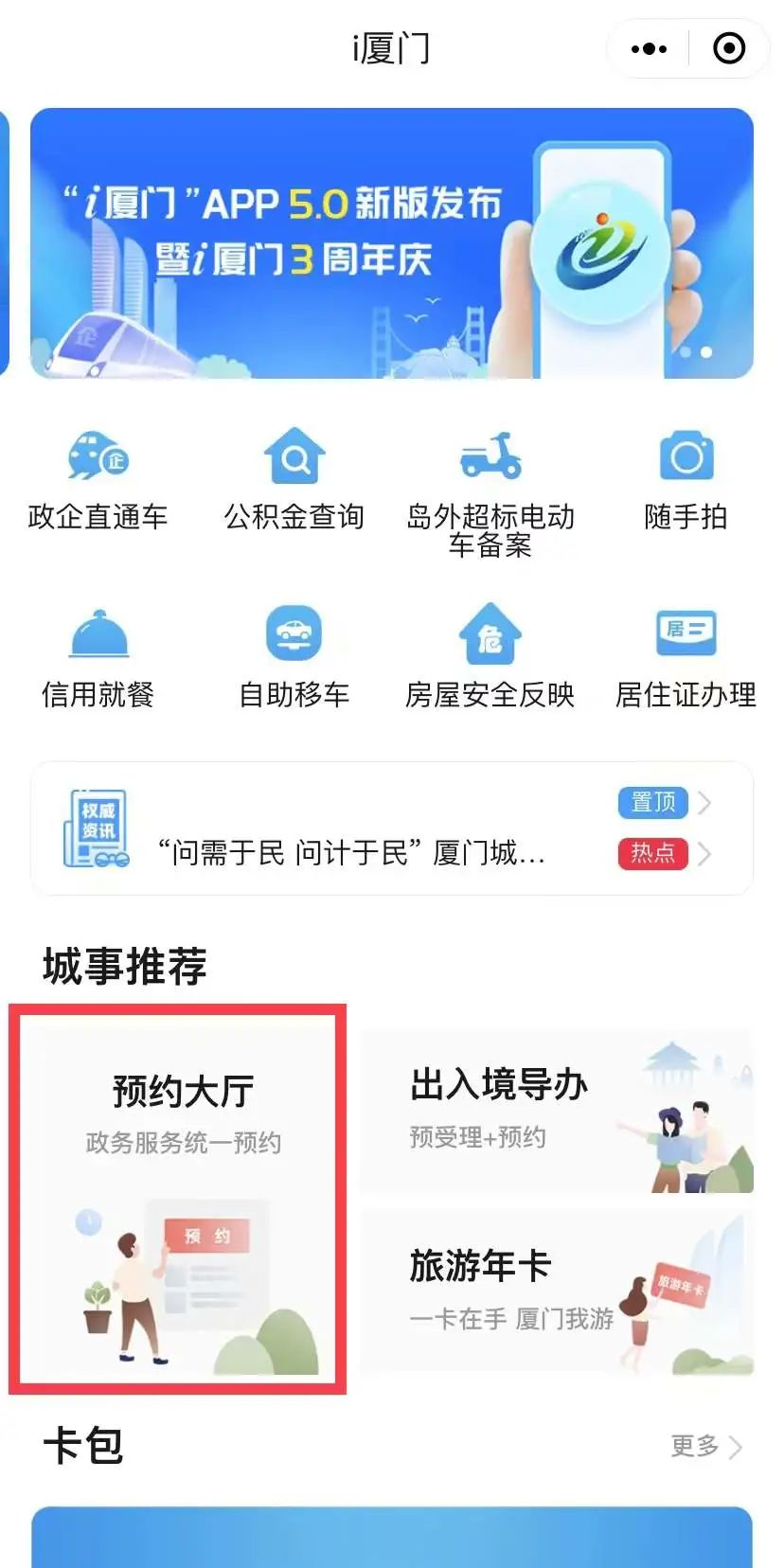The height and width of the screenshot is (1568, 784).
Task: Close the mini program with the circle button
Action: (728, 48)
